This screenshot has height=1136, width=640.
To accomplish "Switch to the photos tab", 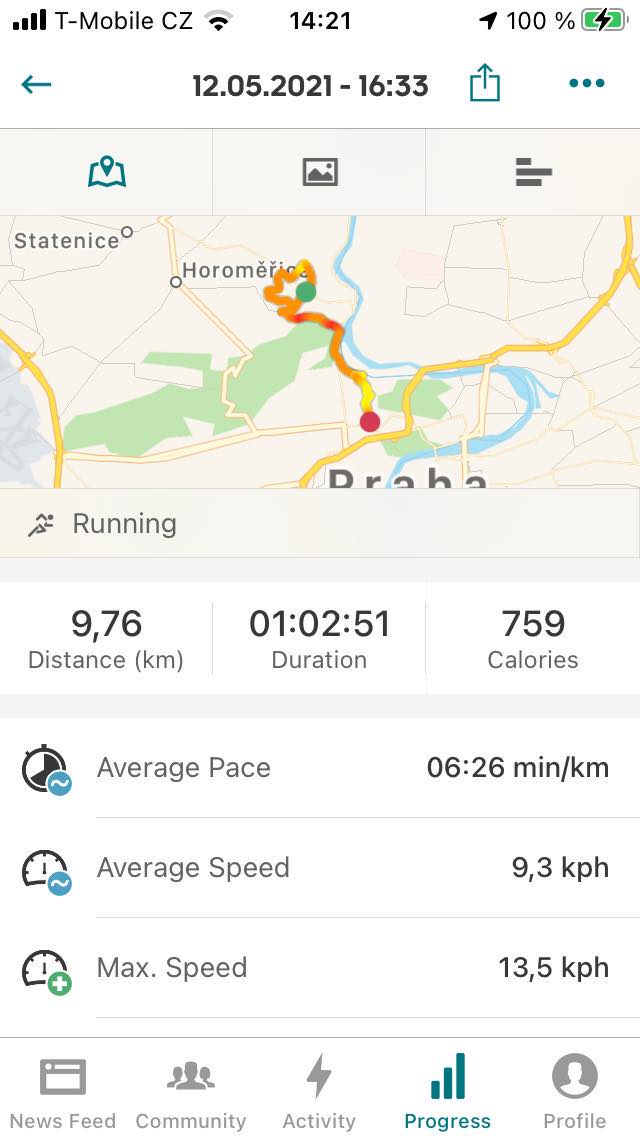I will coord(320,172).
